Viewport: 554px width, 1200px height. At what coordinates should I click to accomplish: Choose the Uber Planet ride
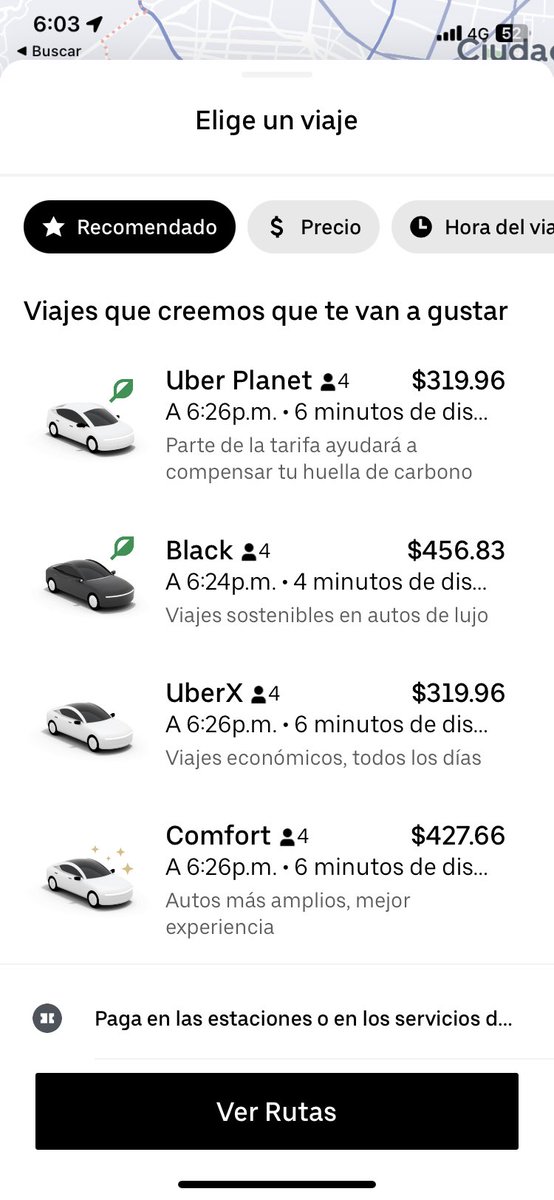[x=277, y=424]
